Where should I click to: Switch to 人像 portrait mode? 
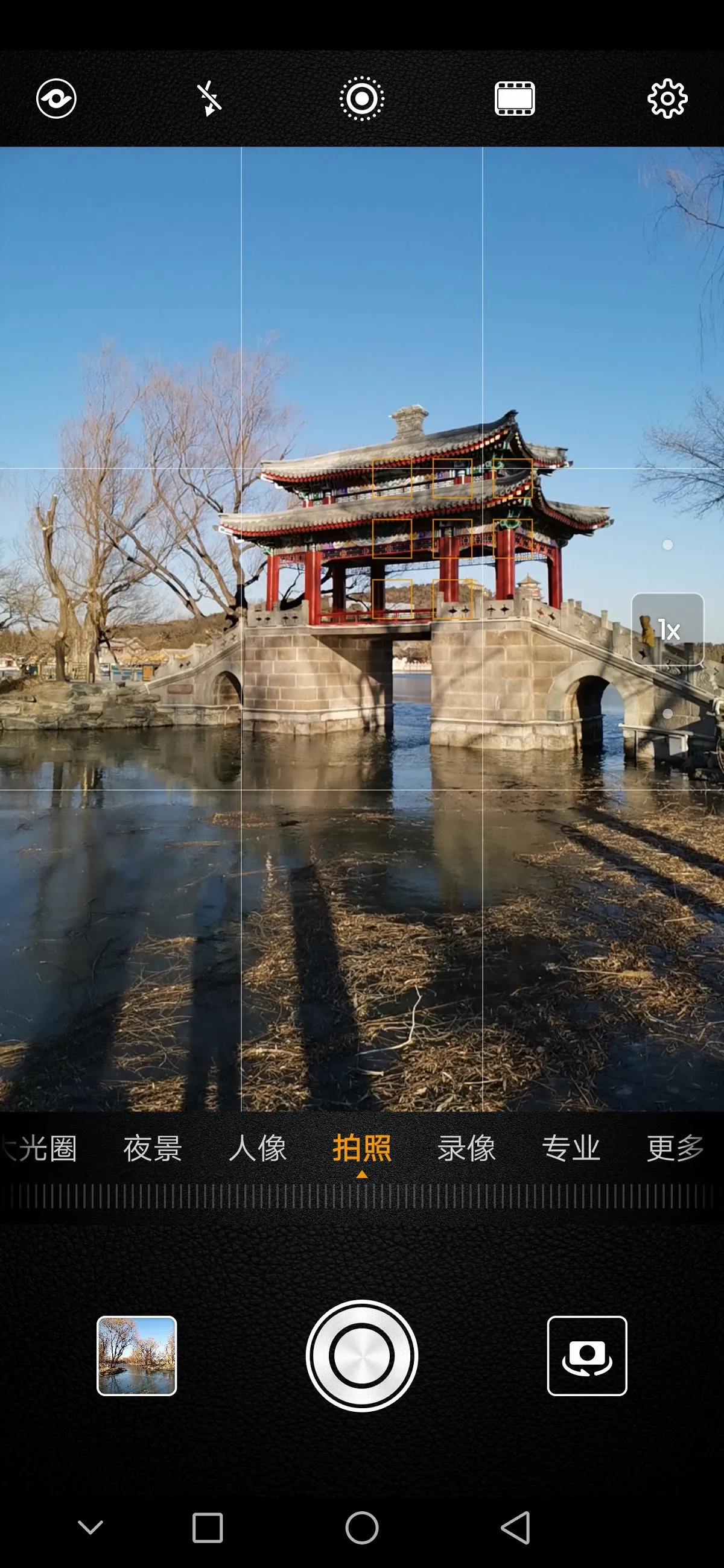[x=258, y=1148]
